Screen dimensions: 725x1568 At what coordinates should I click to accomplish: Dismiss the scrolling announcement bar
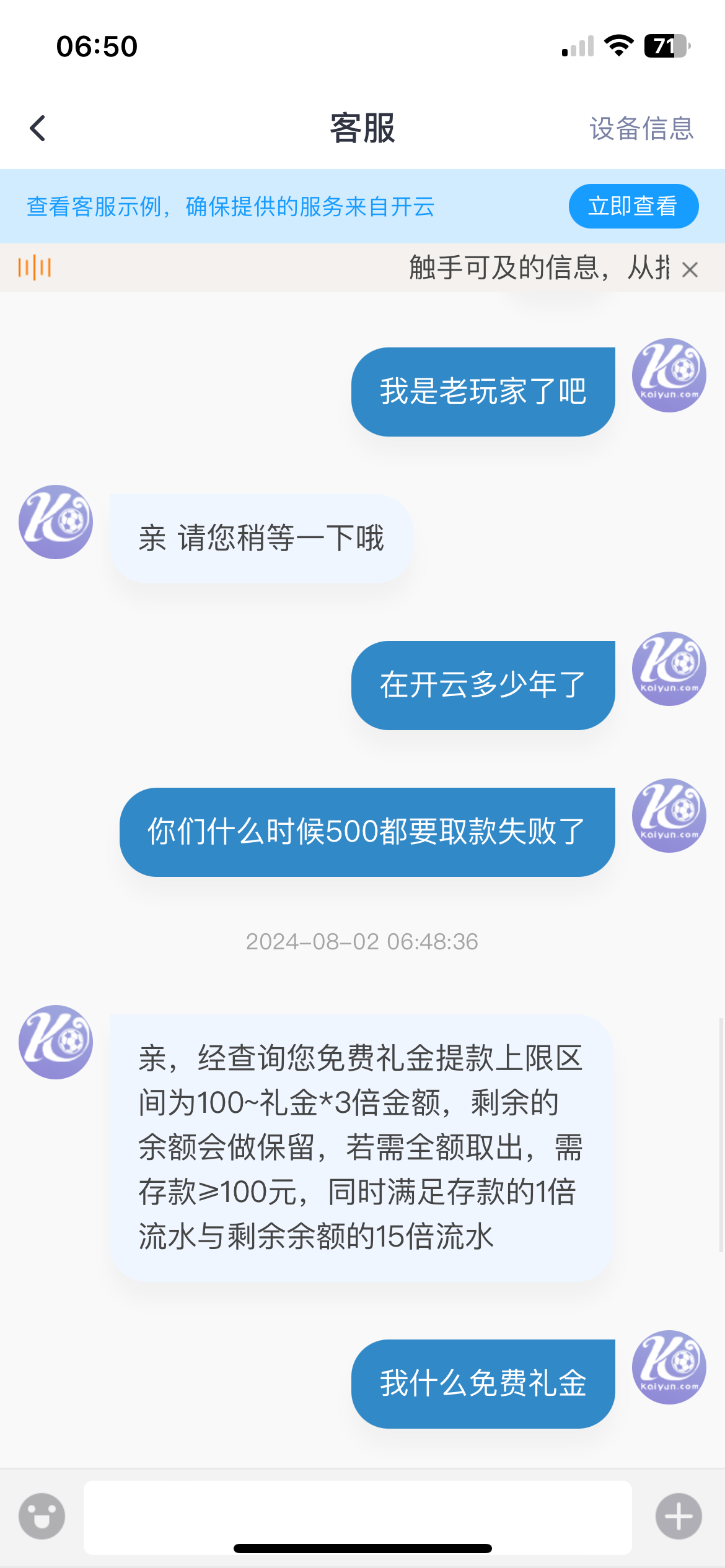(690, 269)
